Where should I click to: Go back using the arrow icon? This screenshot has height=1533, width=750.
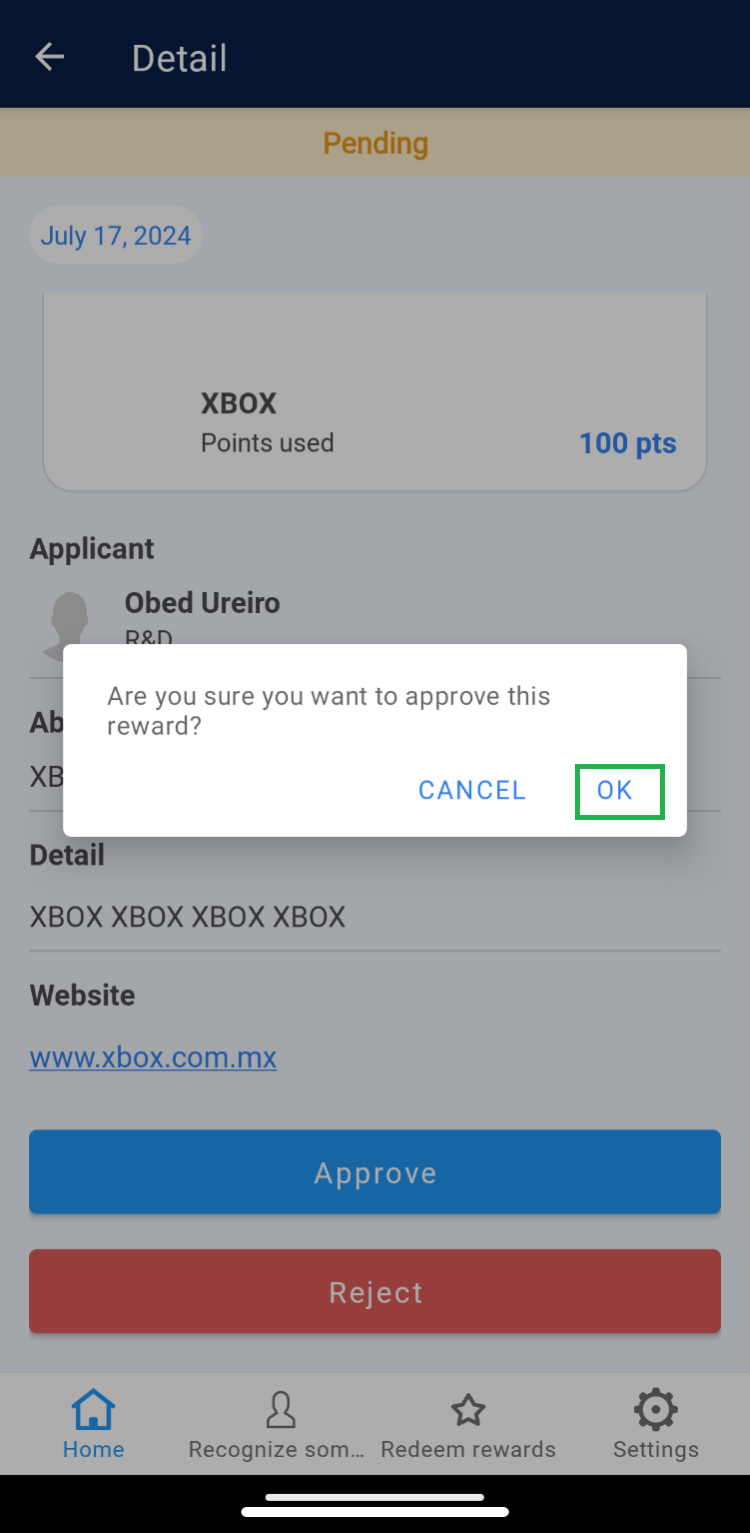click(x=50, y=58)
